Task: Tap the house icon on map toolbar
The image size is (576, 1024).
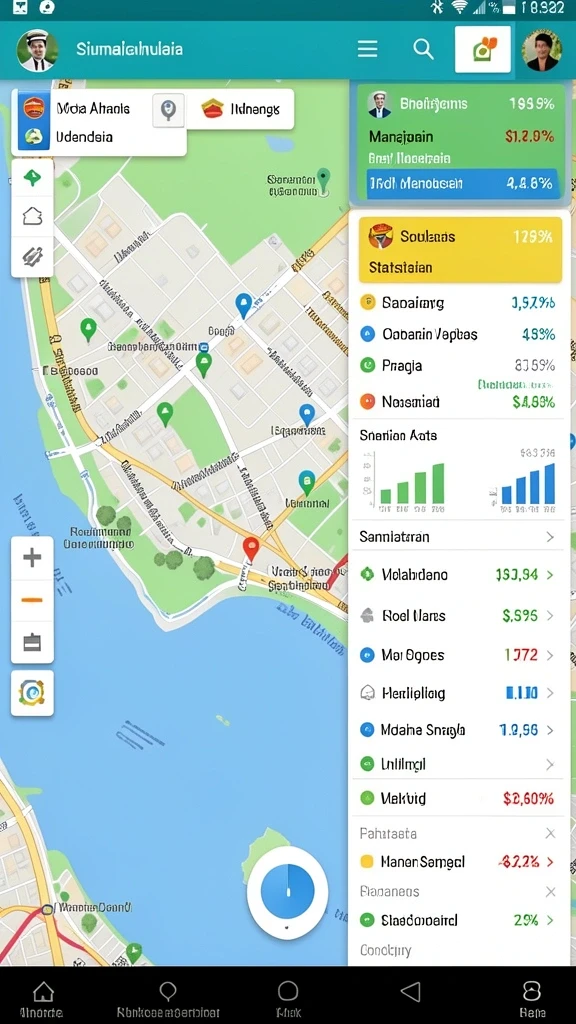Action: (32, 216)
